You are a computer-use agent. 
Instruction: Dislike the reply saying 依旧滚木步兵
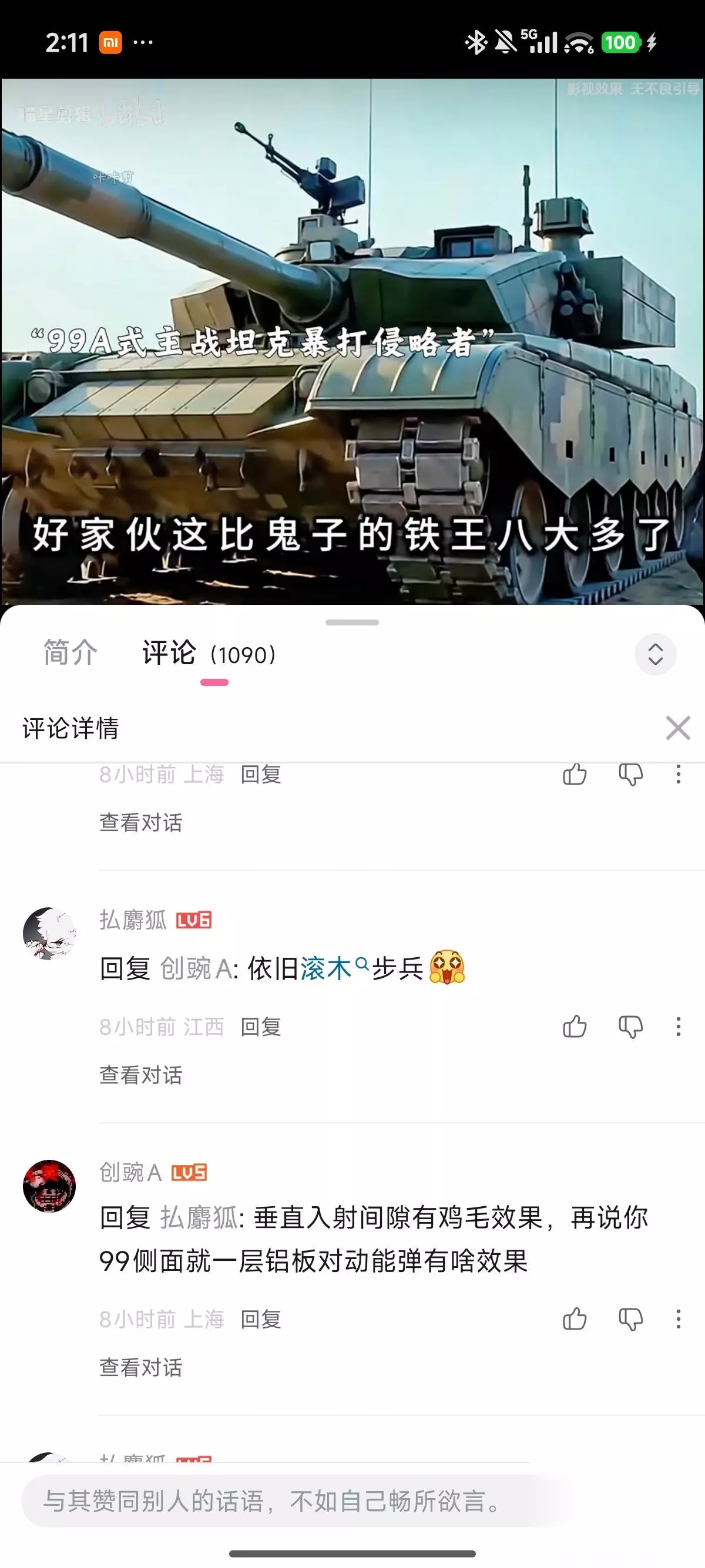tap(631, 1028)
